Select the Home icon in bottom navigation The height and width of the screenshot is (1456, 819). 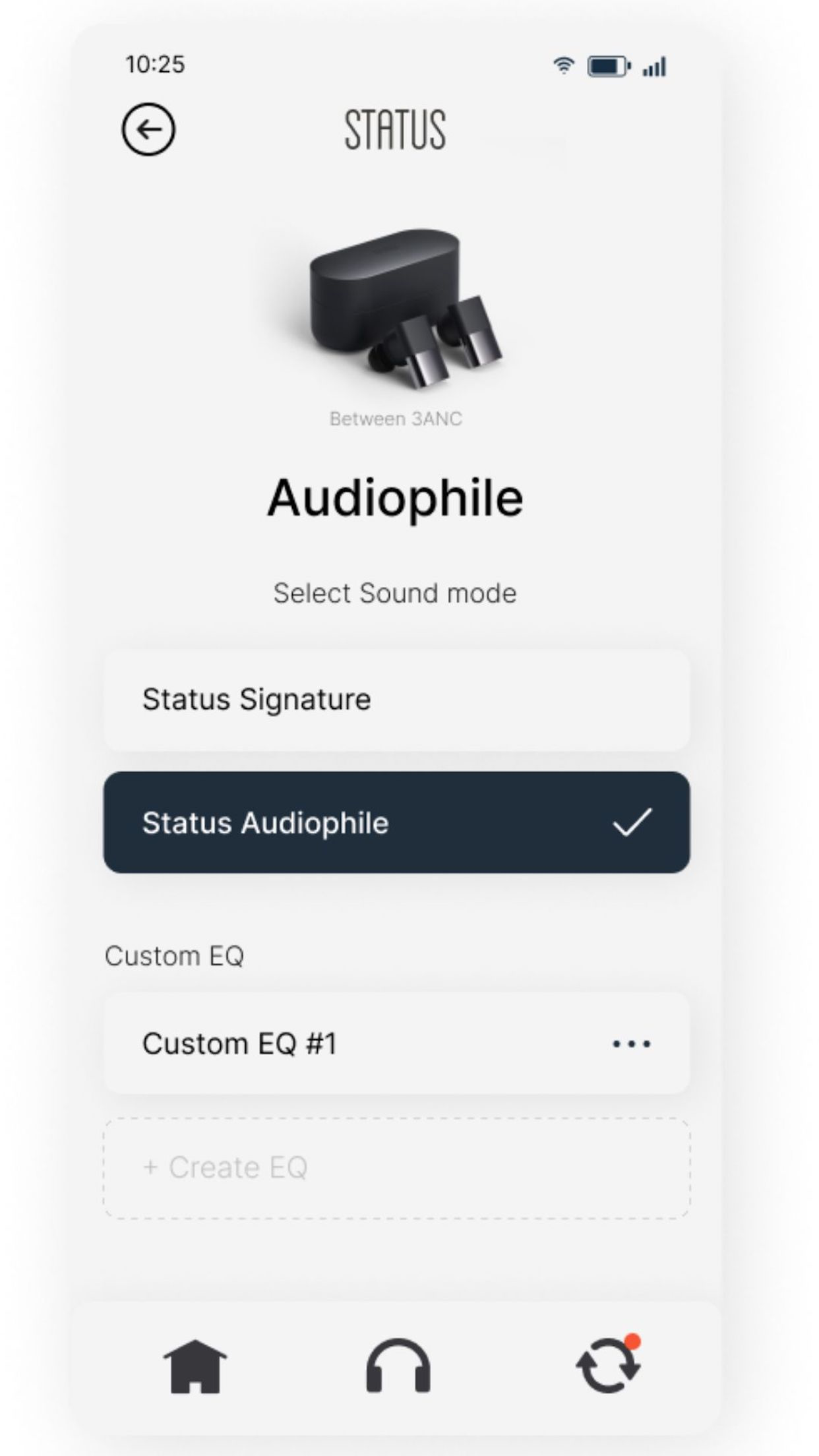click(197, 1366)
